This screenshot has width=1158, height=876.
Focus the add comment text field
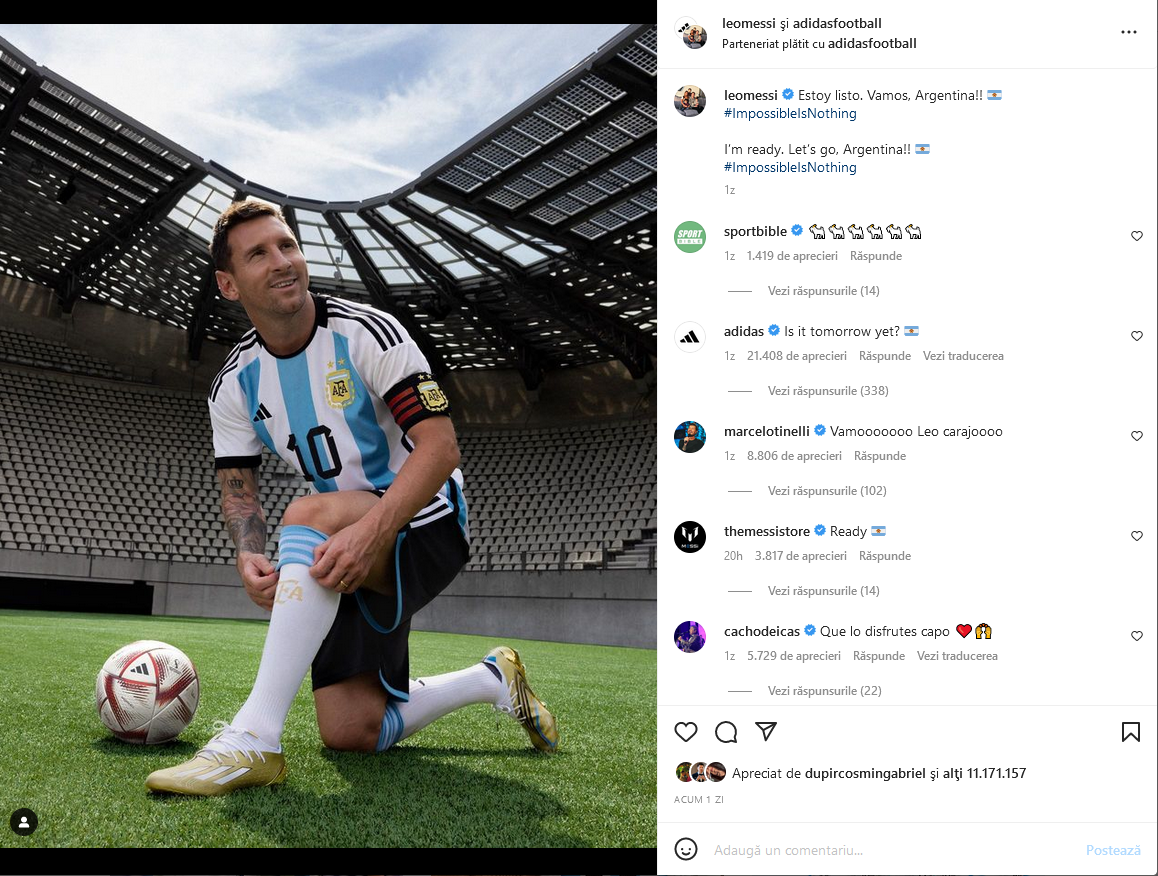point(890,850)
